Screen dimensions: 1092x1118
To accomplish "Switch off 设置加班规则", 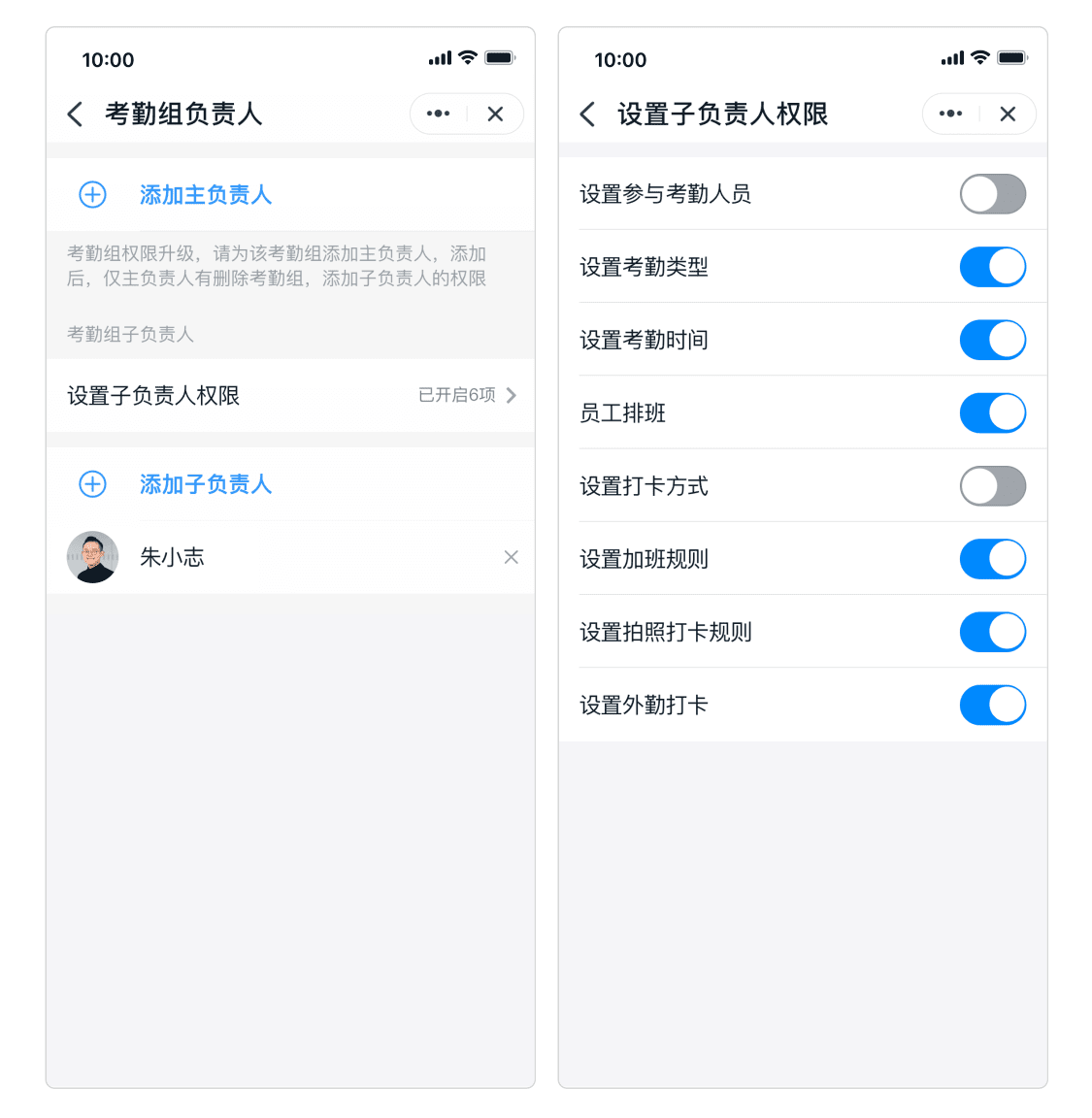I will (x=992, y=559).
